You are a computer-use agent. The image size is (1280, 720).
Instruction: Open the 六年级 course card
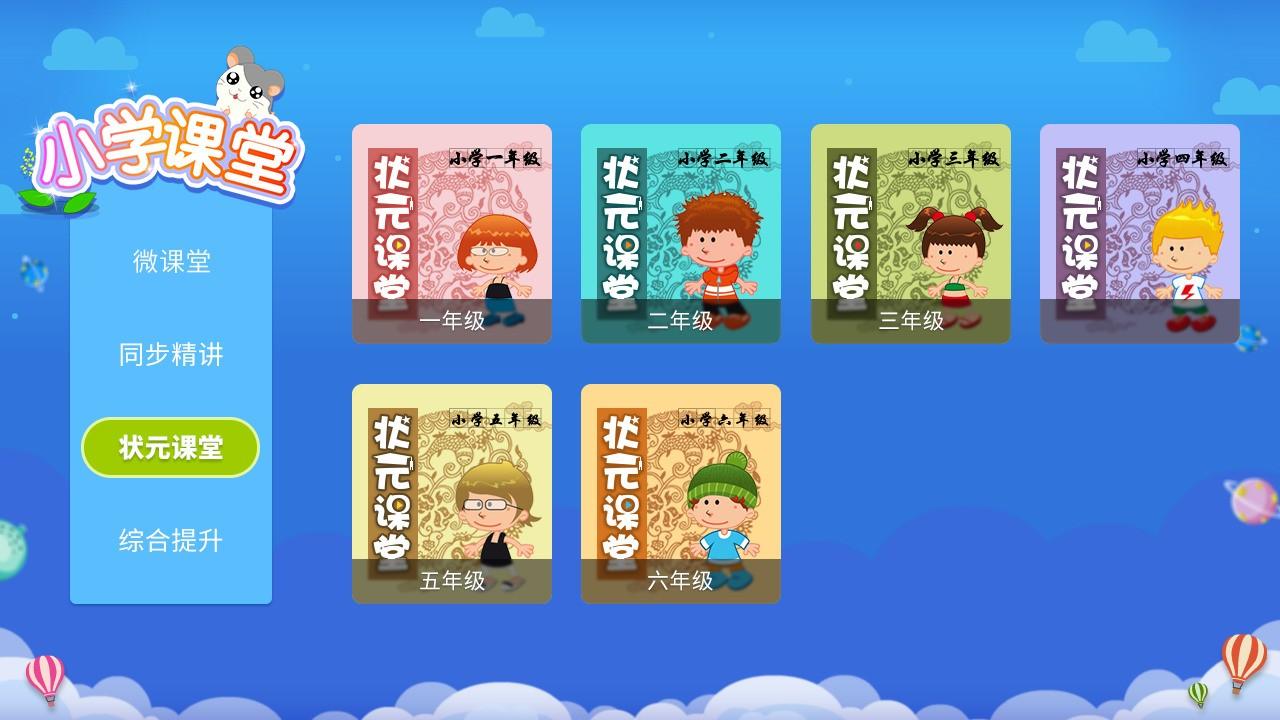(x=681, y=494)
